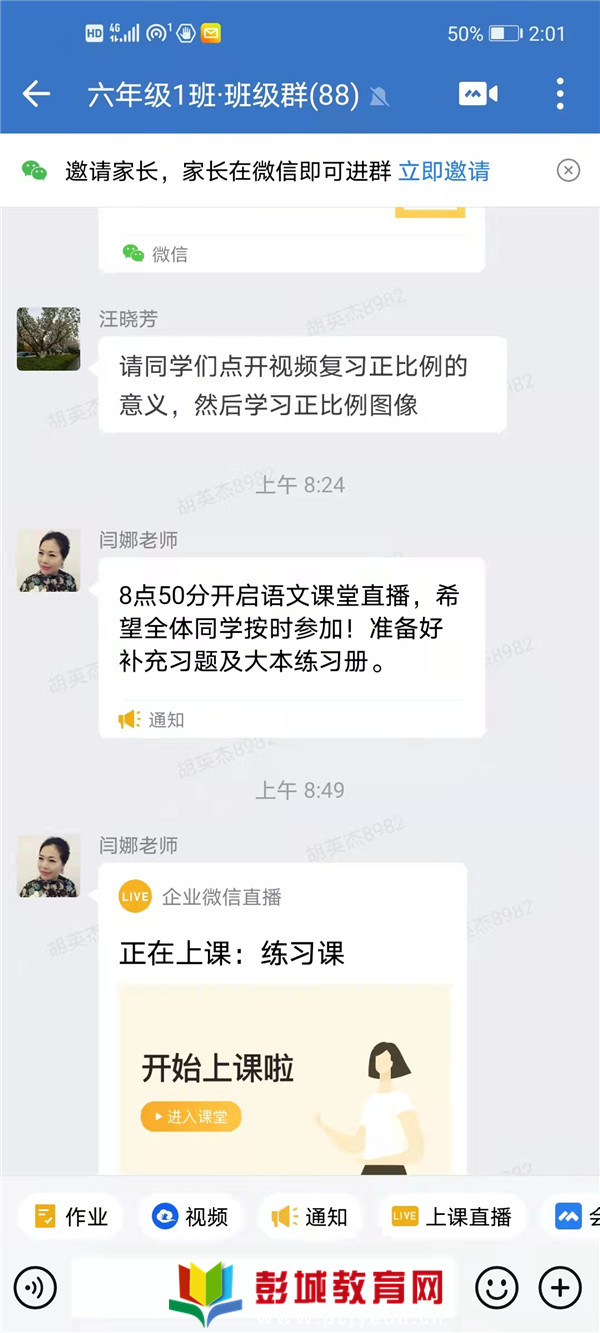The image size is (600, 1333).
Task: Go back from the class group chat
Action: [36, 95]
